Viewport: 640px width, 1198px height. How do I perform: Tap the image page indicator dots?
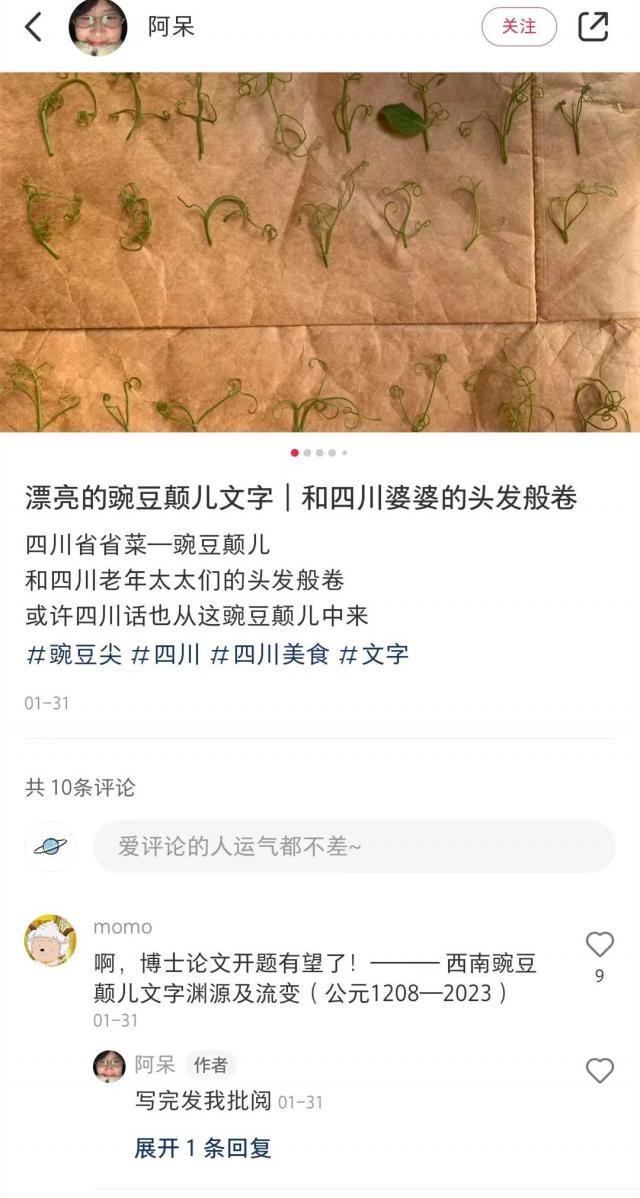click(x=319, y=453)
